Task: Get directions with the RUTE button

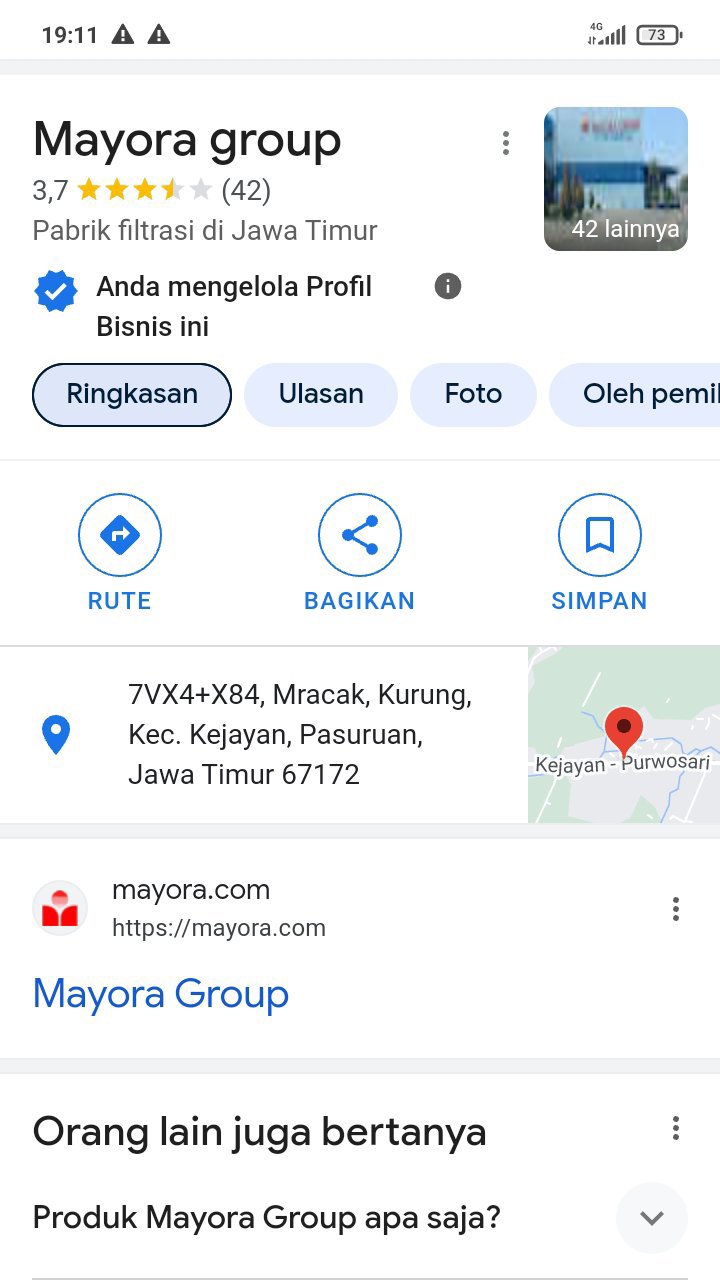Action: [120, 553]
